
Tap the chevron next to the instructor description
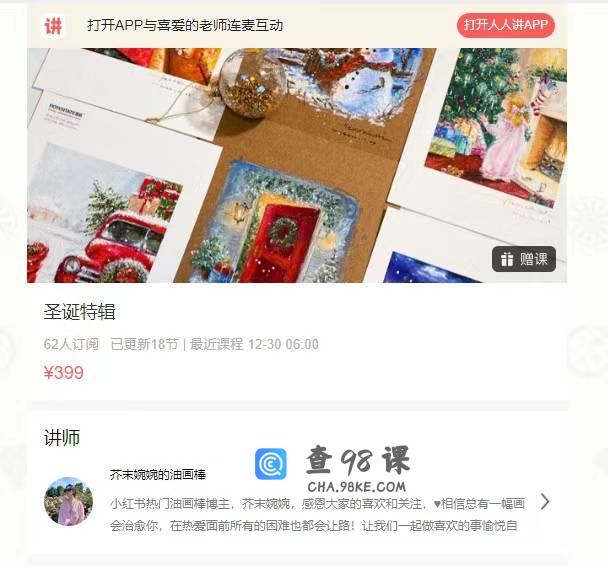[544, 501]
